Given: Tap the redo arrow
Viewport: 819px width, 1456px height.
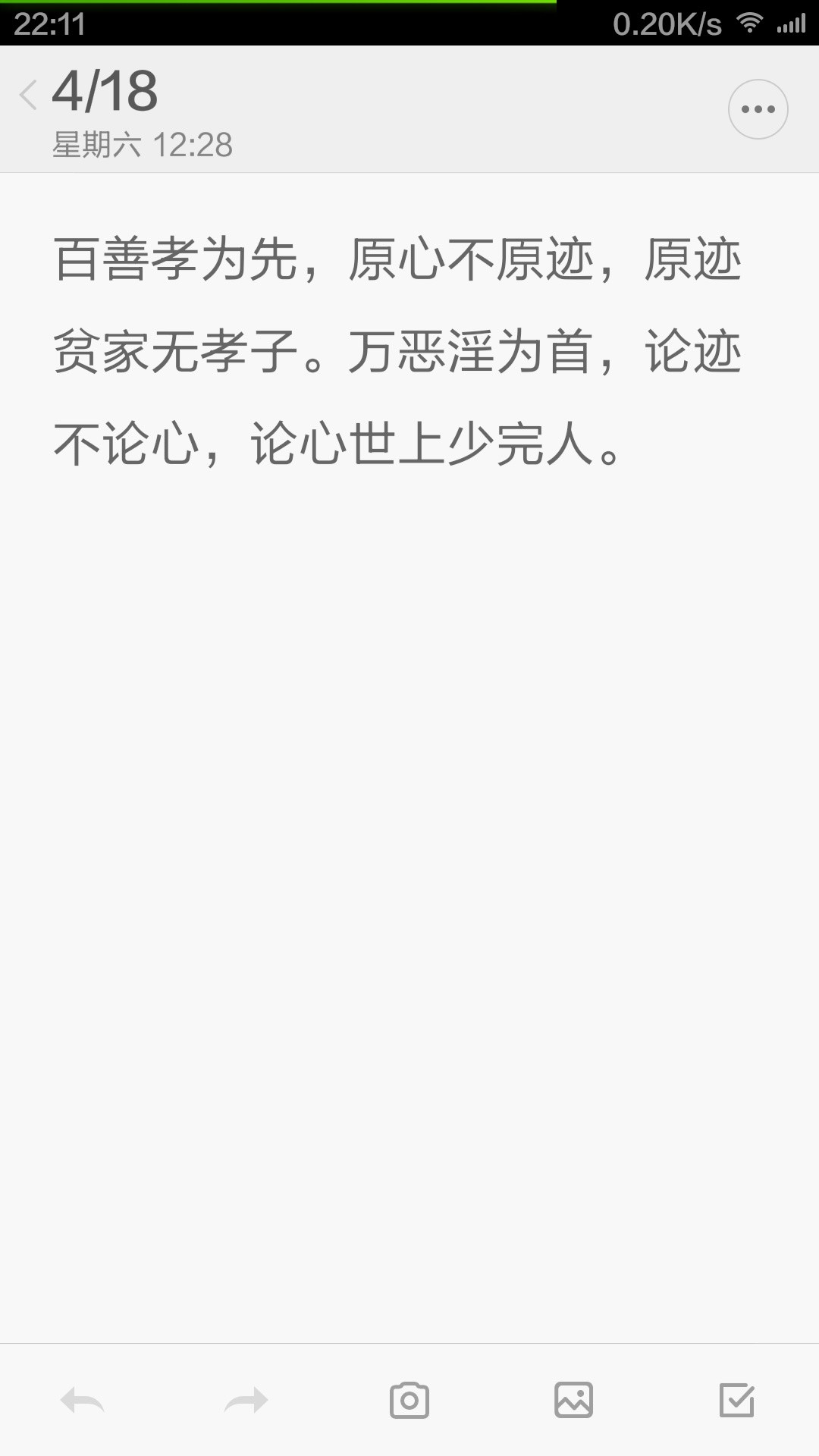Looking at the screenshot, I should click(x=246, y=1400).
